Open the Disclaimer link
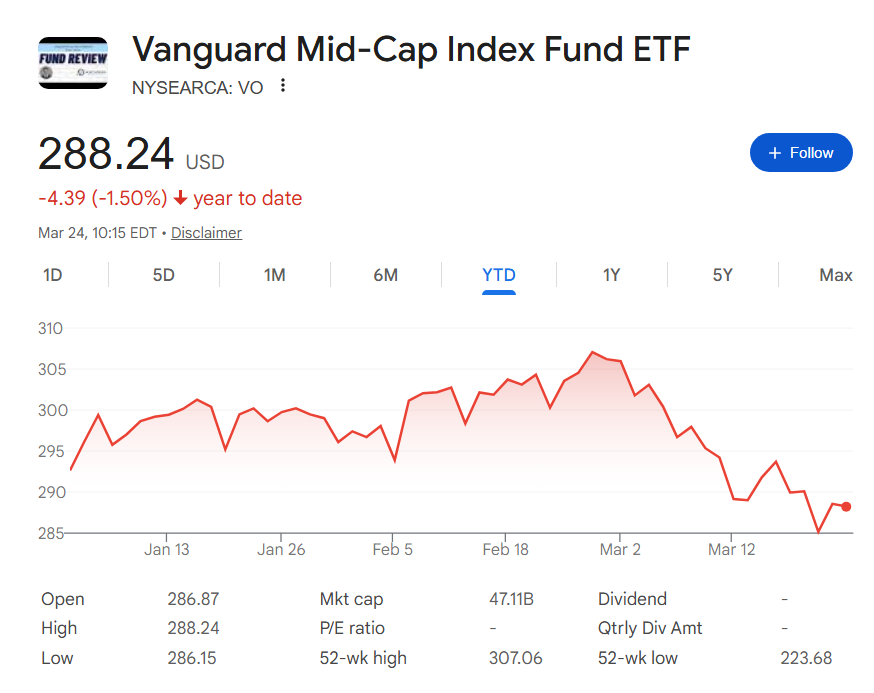This screenshot has width=874, height=693. tap(206, 233)
